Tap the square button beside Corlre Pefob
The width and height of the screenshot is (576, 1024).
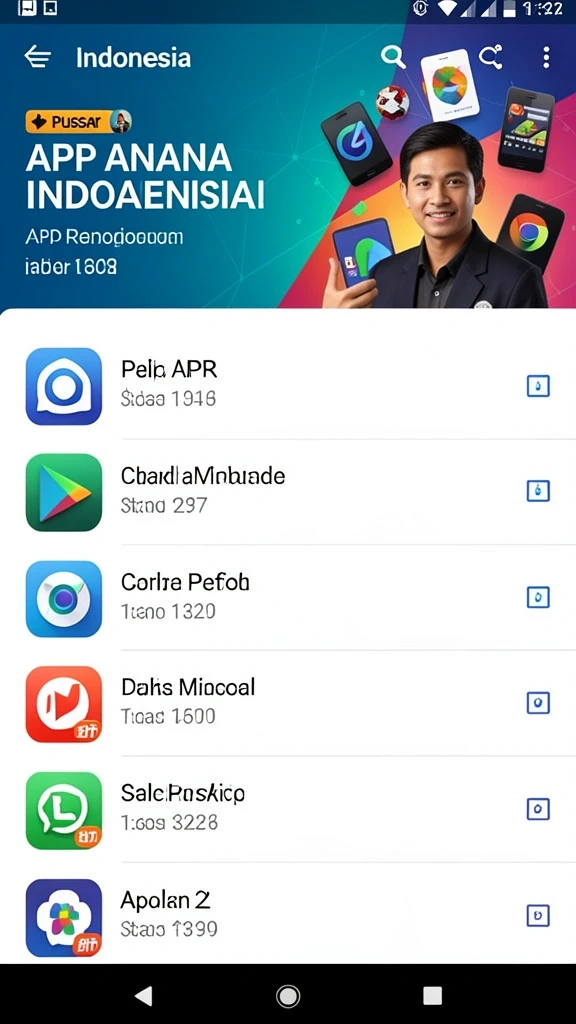point(538,597)
